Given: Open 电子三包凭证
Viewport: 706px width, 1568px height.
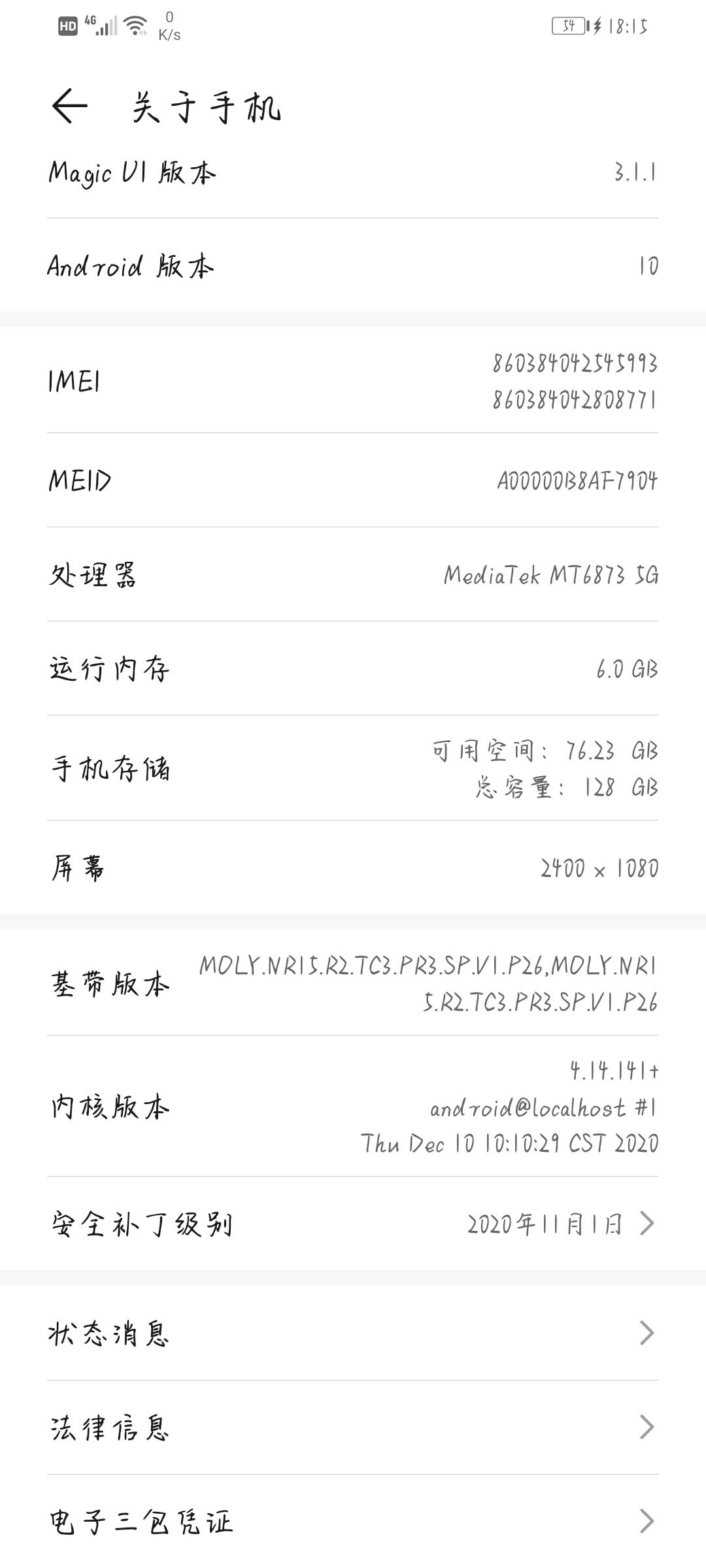Looking at the screenshot, I should tap(353, 1521).
